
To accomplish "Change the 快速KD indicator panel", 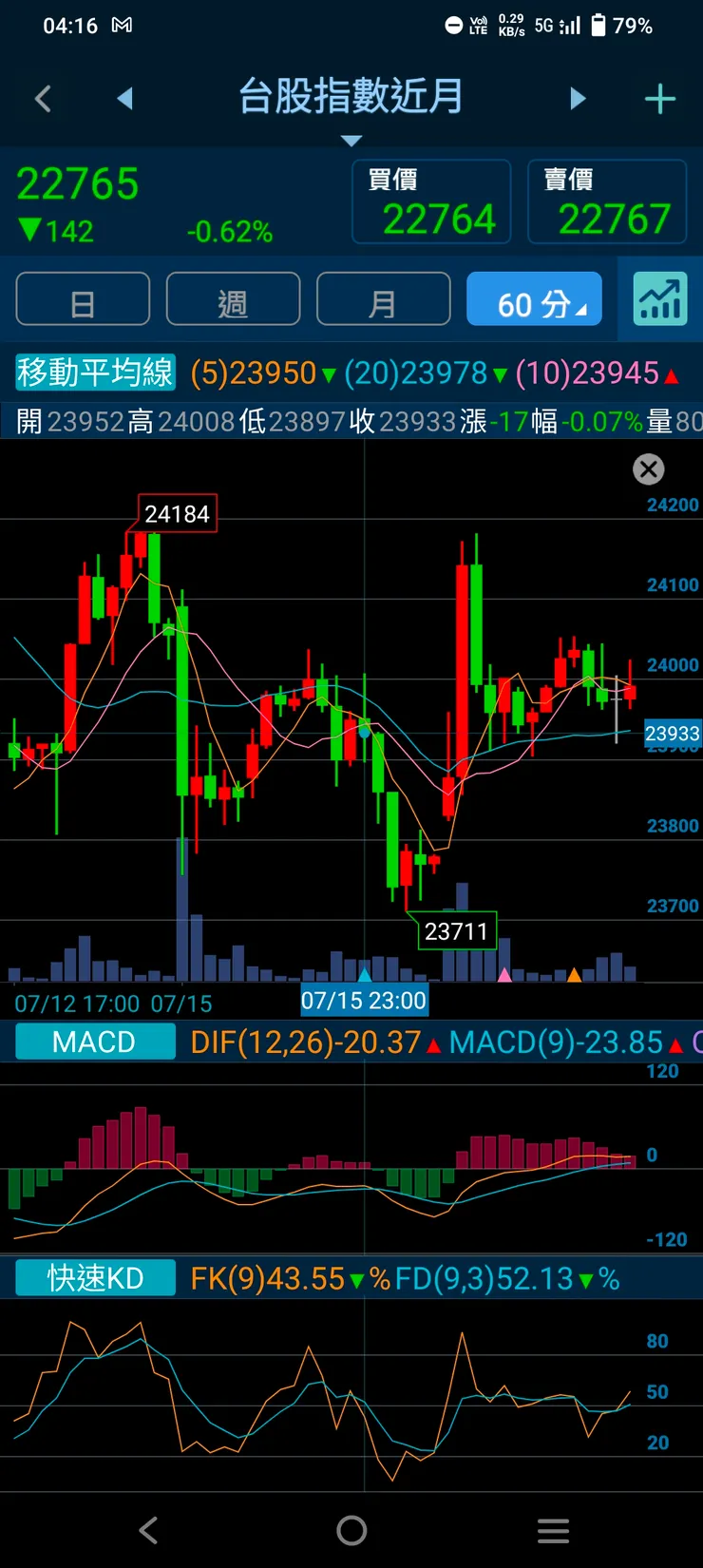I will pyautogui.click(x=95, y=1278).
